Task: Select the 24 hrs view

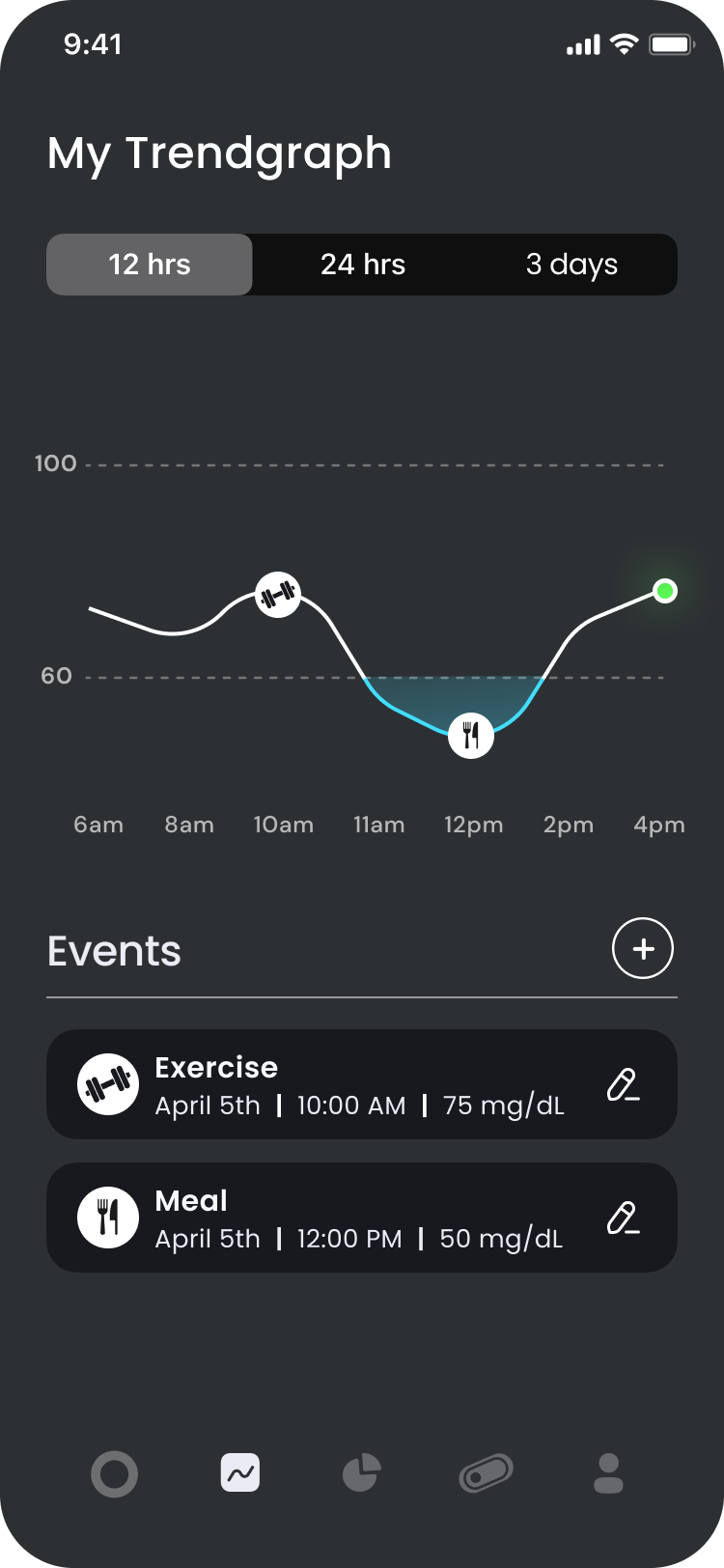Action: [x=363, y=265]
